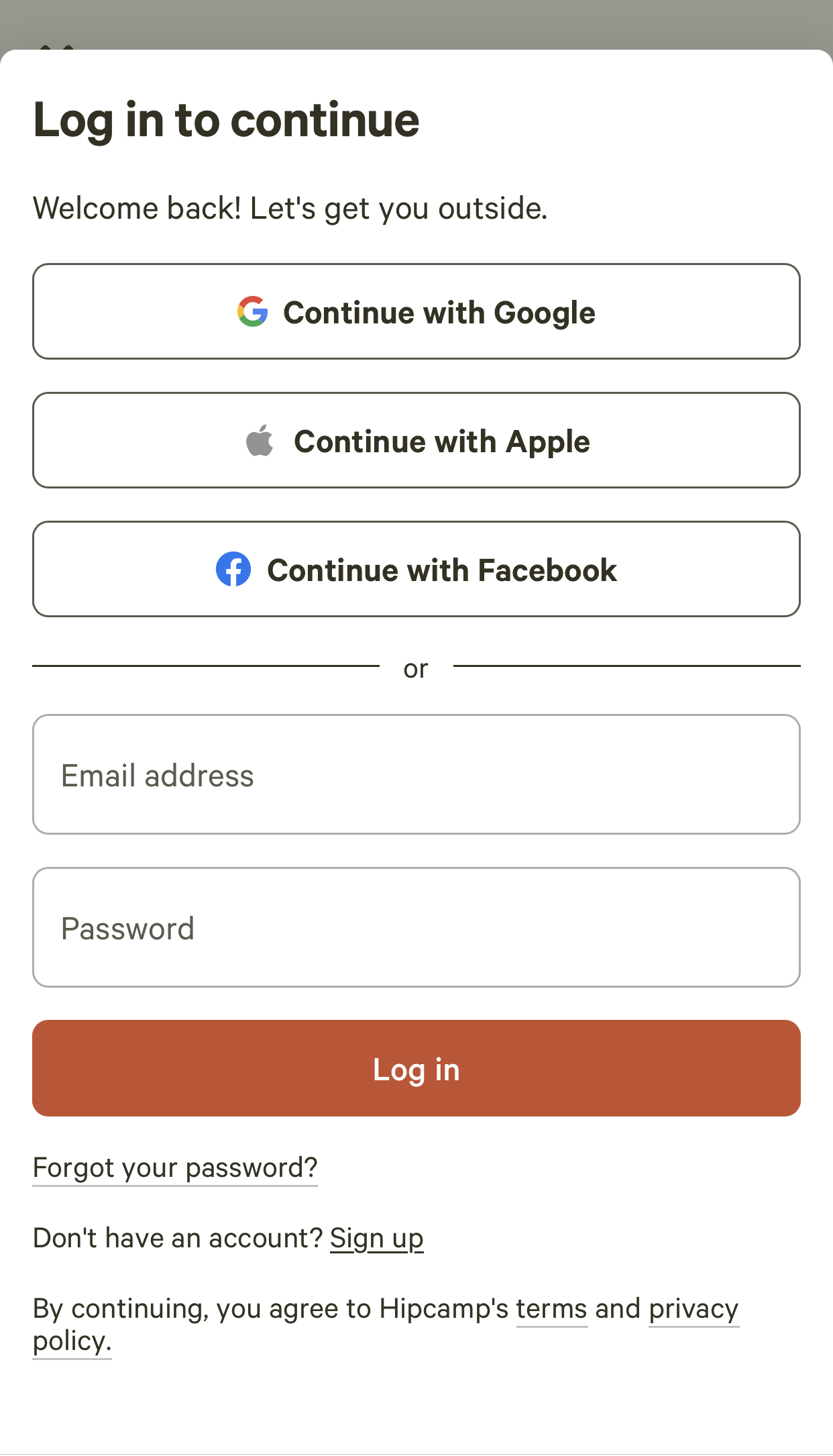Select Continue with Apple
Image resolution: width=833 pixels, height=1456 pixels.
416,440
